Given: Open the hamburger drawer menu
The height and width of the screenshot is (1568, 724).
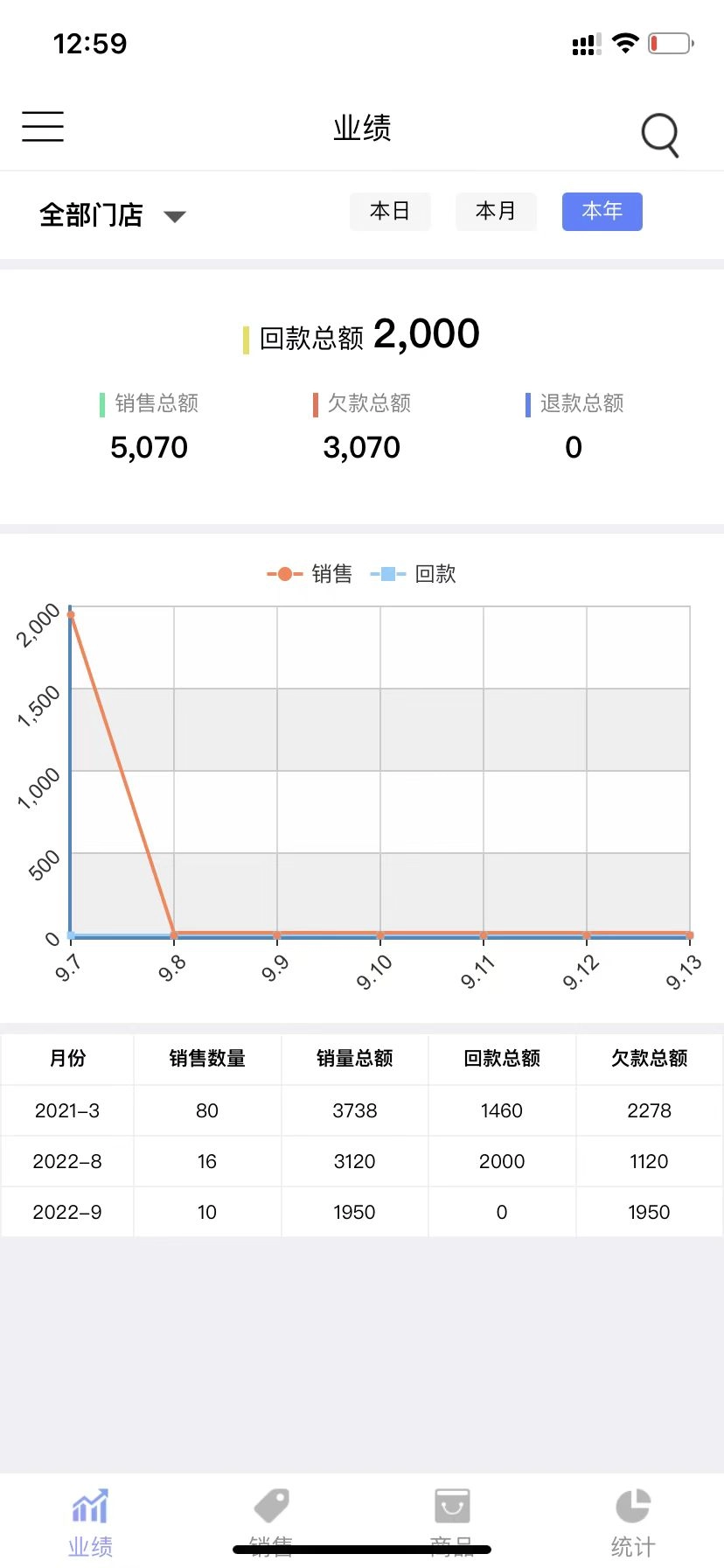Looking at the screenshot, I should (x=43, y=127).
